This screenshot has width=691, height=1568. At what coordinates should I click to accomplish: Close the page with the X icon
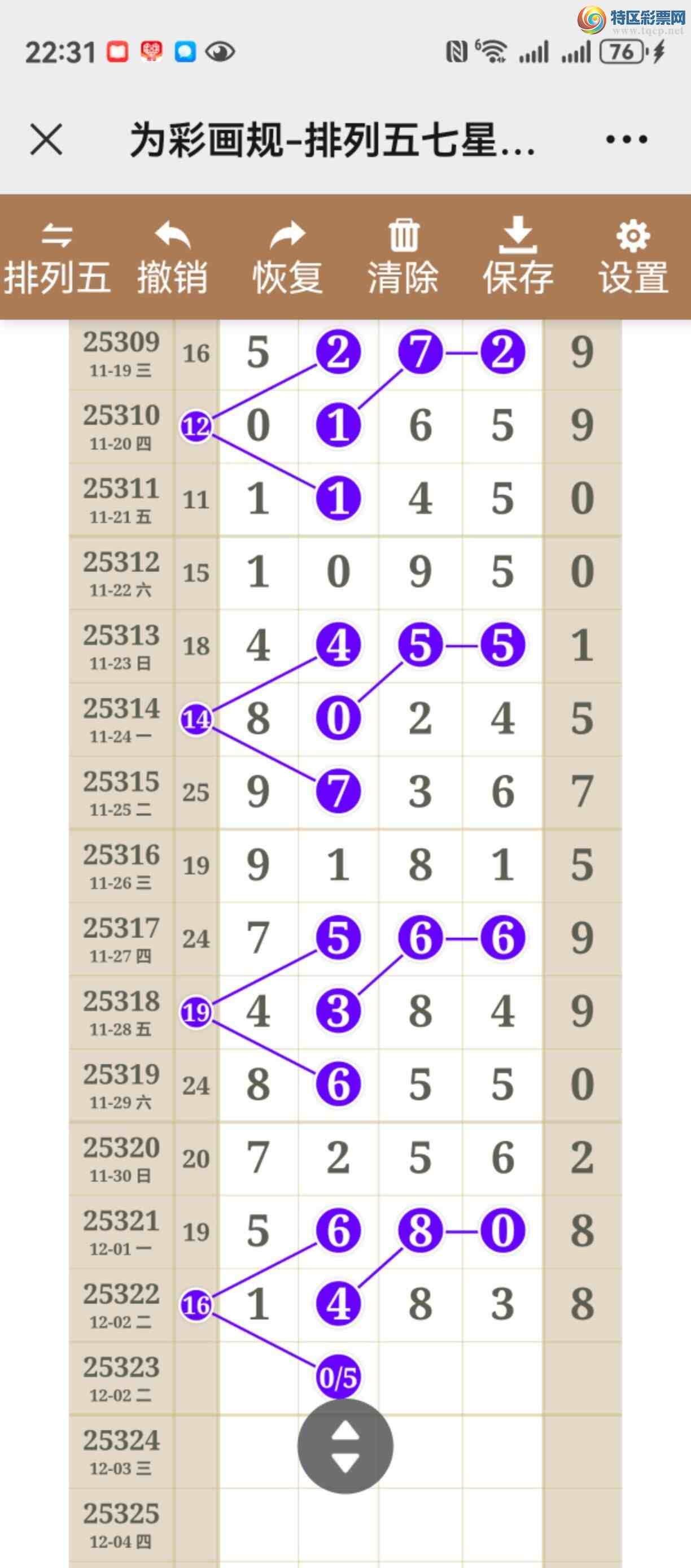coord(46,140)
